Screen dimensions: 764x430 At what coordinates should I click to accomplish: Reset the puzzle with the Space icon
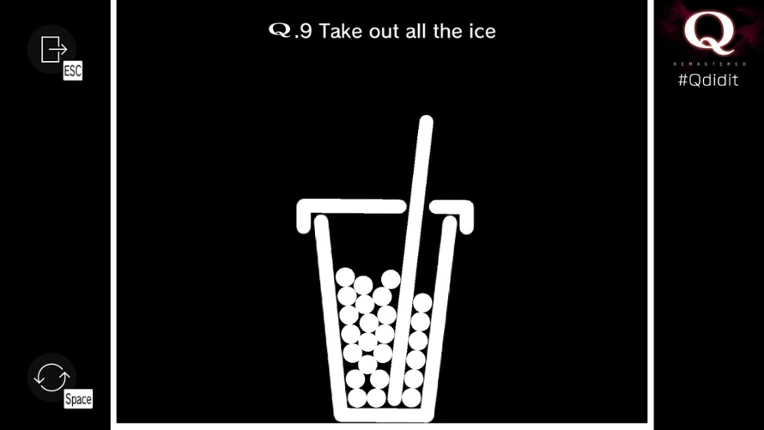click(52, 377)
